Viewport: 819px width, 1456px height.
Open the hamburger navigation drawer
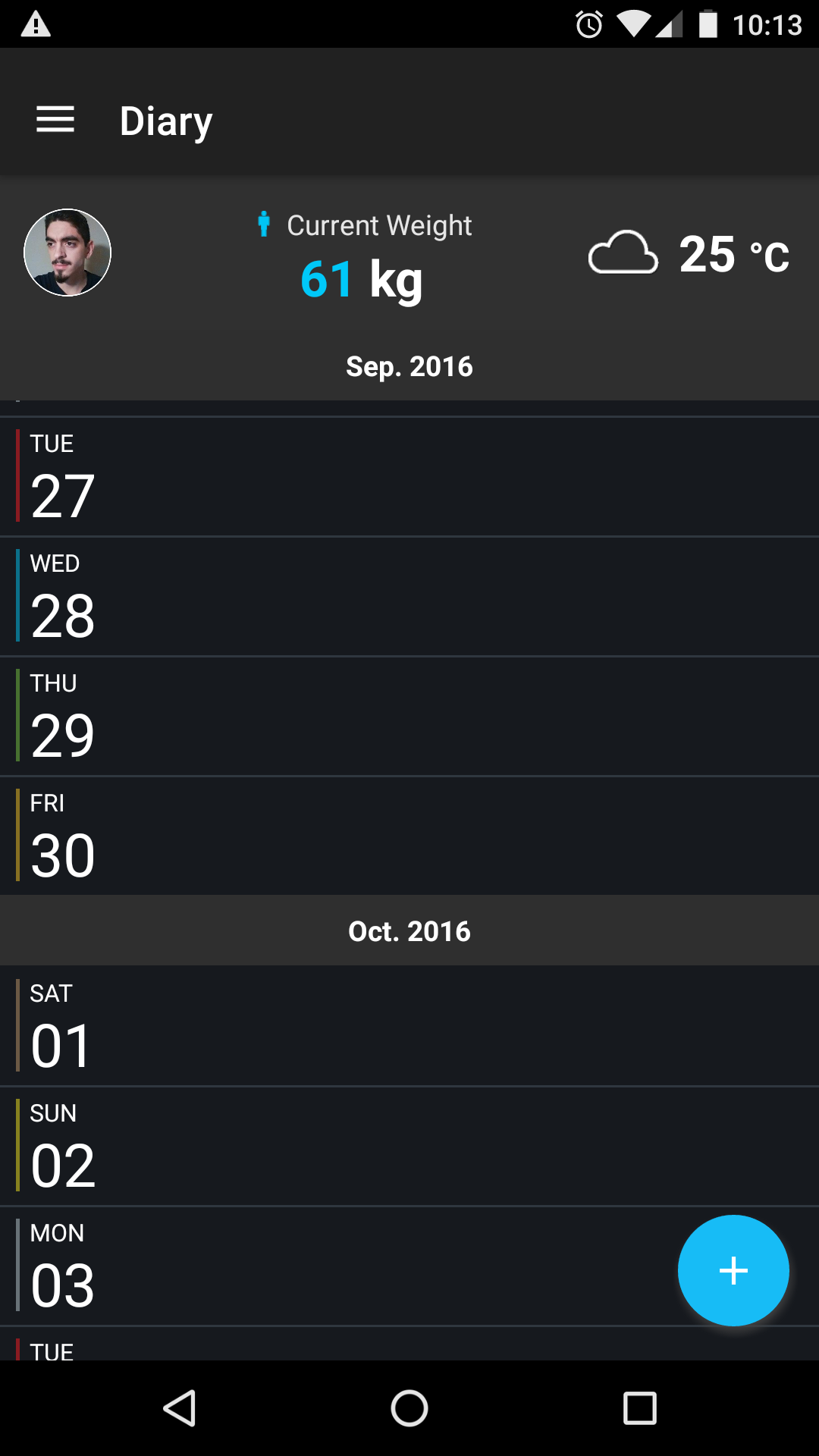click(x=55, y=120)
